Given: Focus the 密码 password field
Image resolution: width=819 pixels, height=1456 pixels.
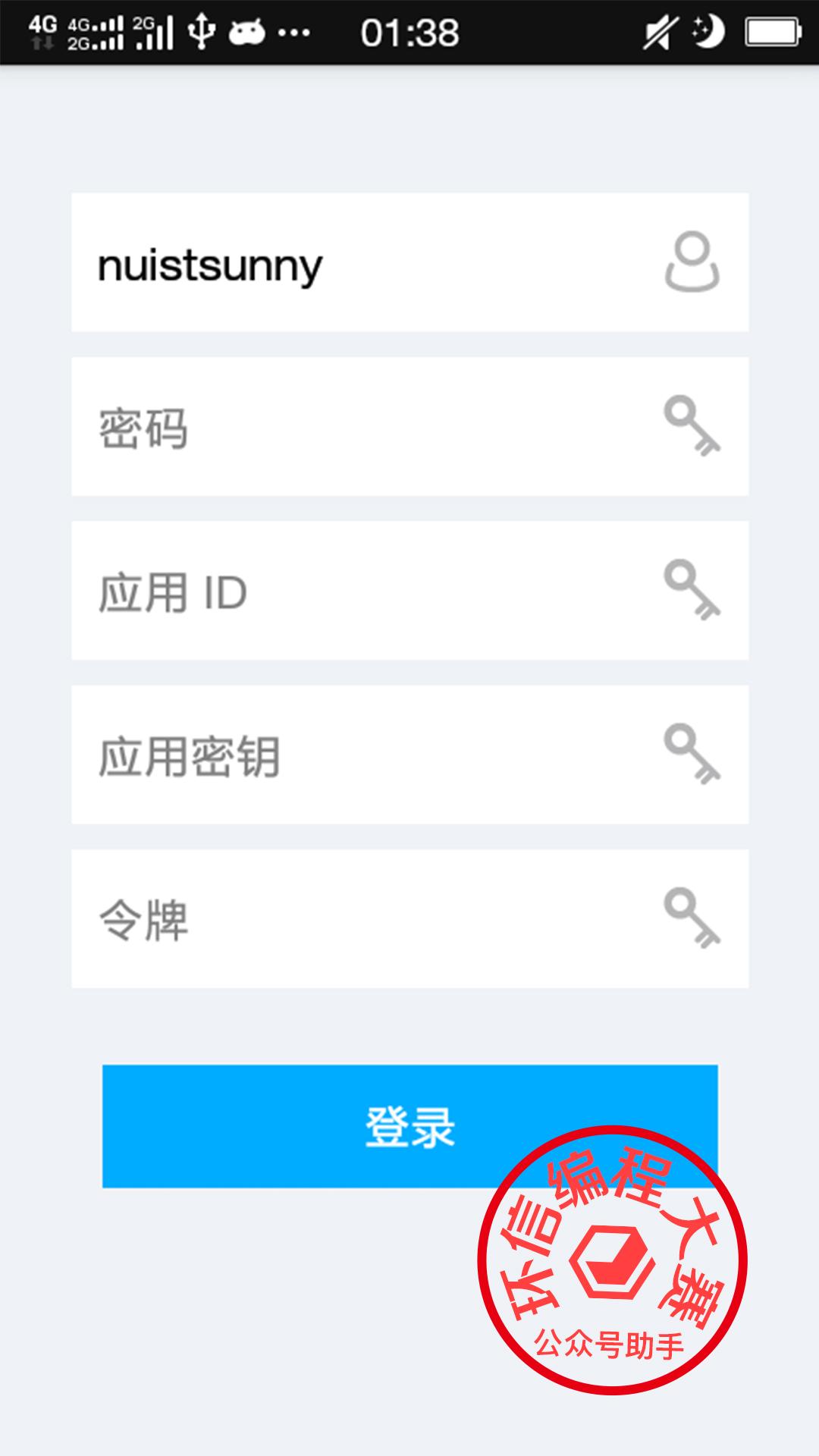Looking at the screenshot, I should click(364, 427).
